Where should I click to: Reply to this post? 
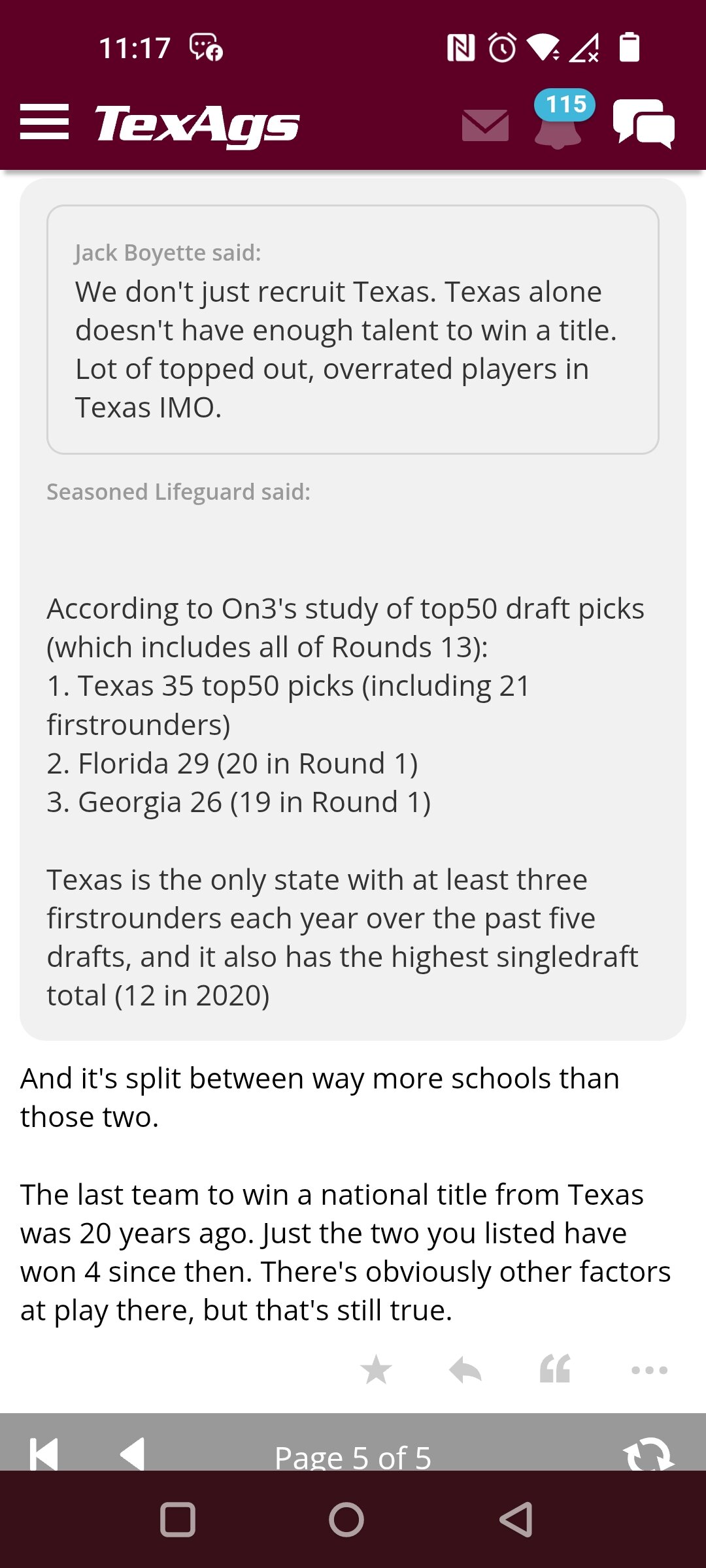[465, 1369]
